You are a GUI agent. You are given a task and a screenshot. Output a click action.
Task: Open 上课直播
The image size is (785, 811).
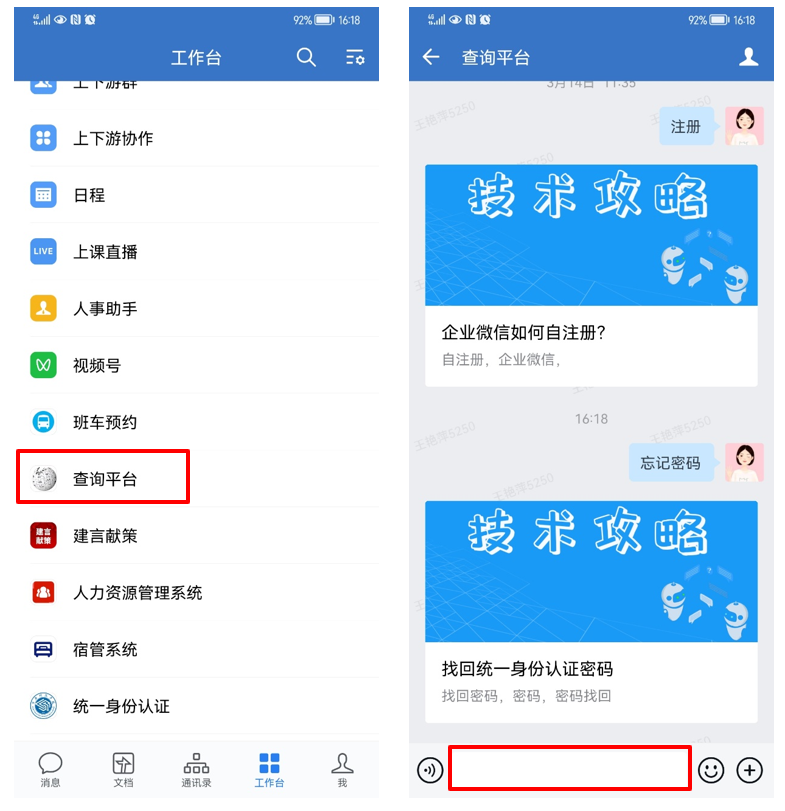click(104, 252)
